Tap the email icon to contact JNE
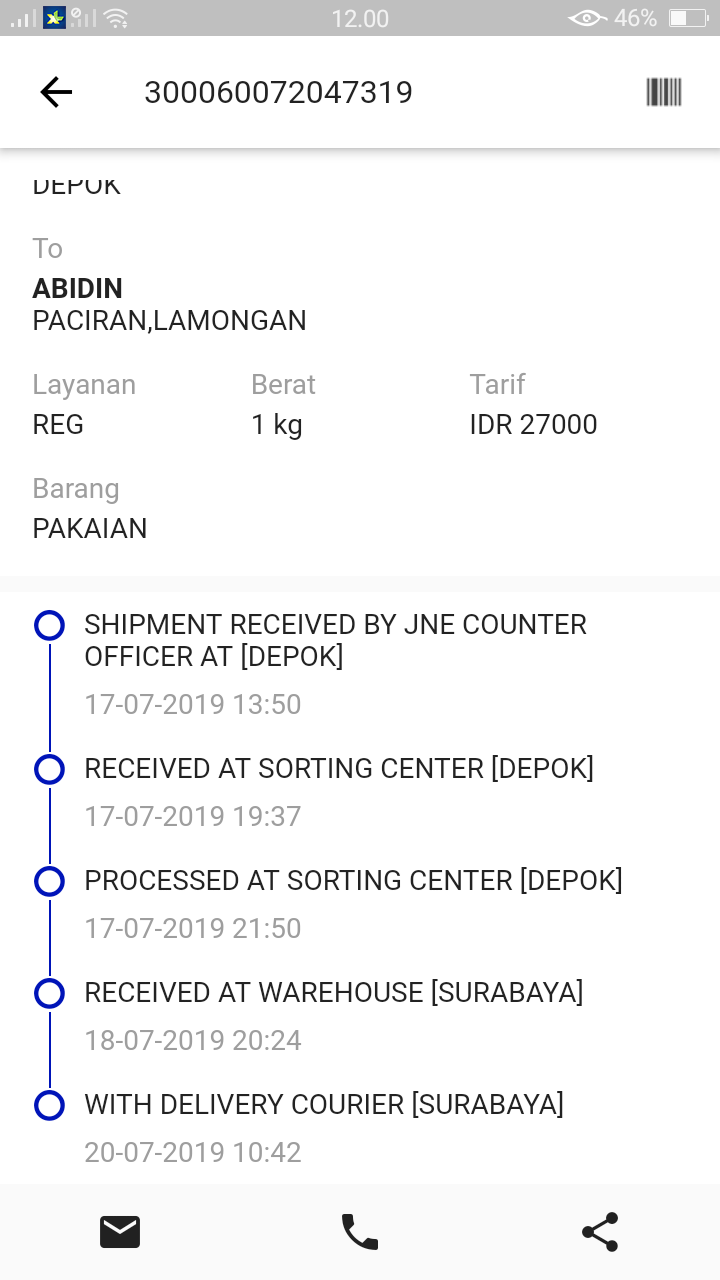The height and width of the screenshot is (1280, 720). pyautogui.click(x=120, y=1231)
